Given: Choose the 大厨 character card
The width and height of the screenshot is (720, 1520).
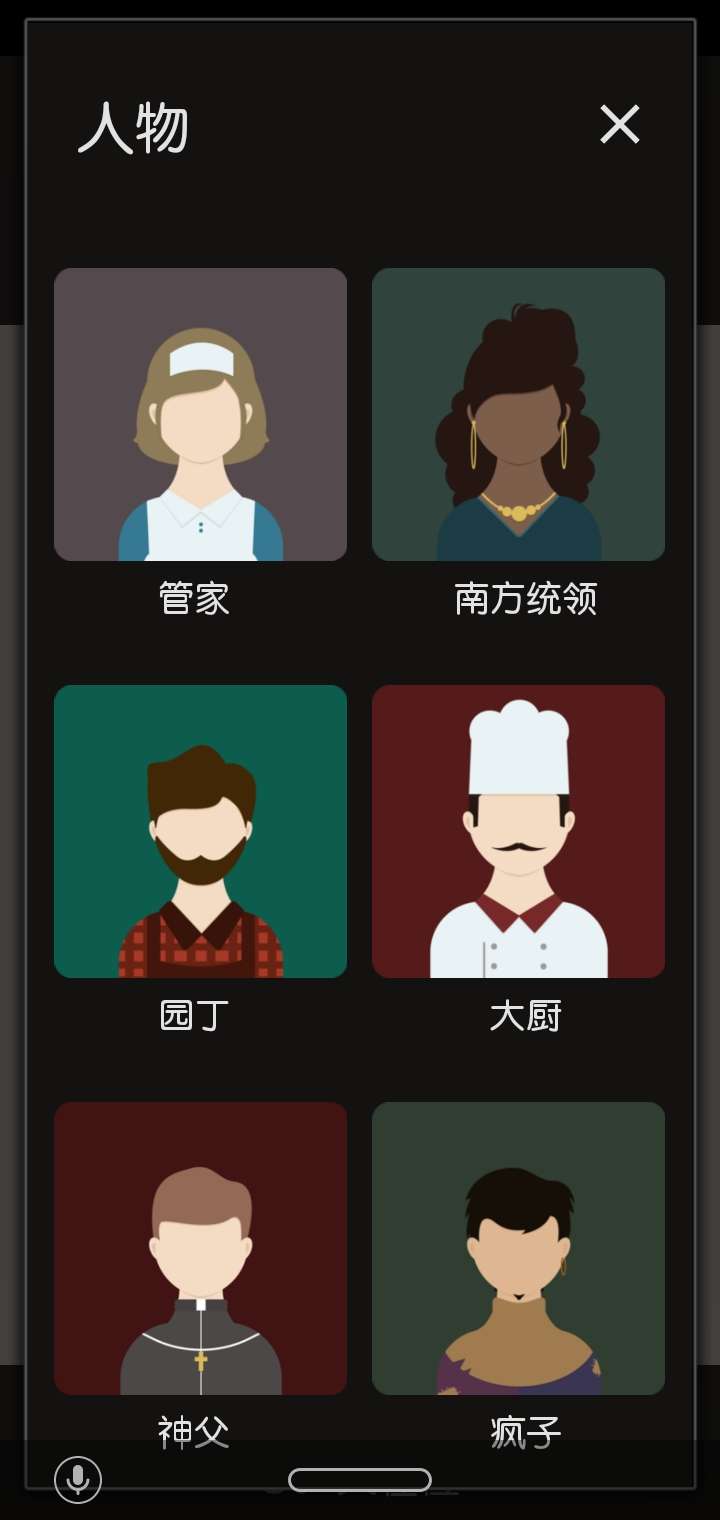Looking at the screenshot, I should pyautogui.click(x=518, y=831).
